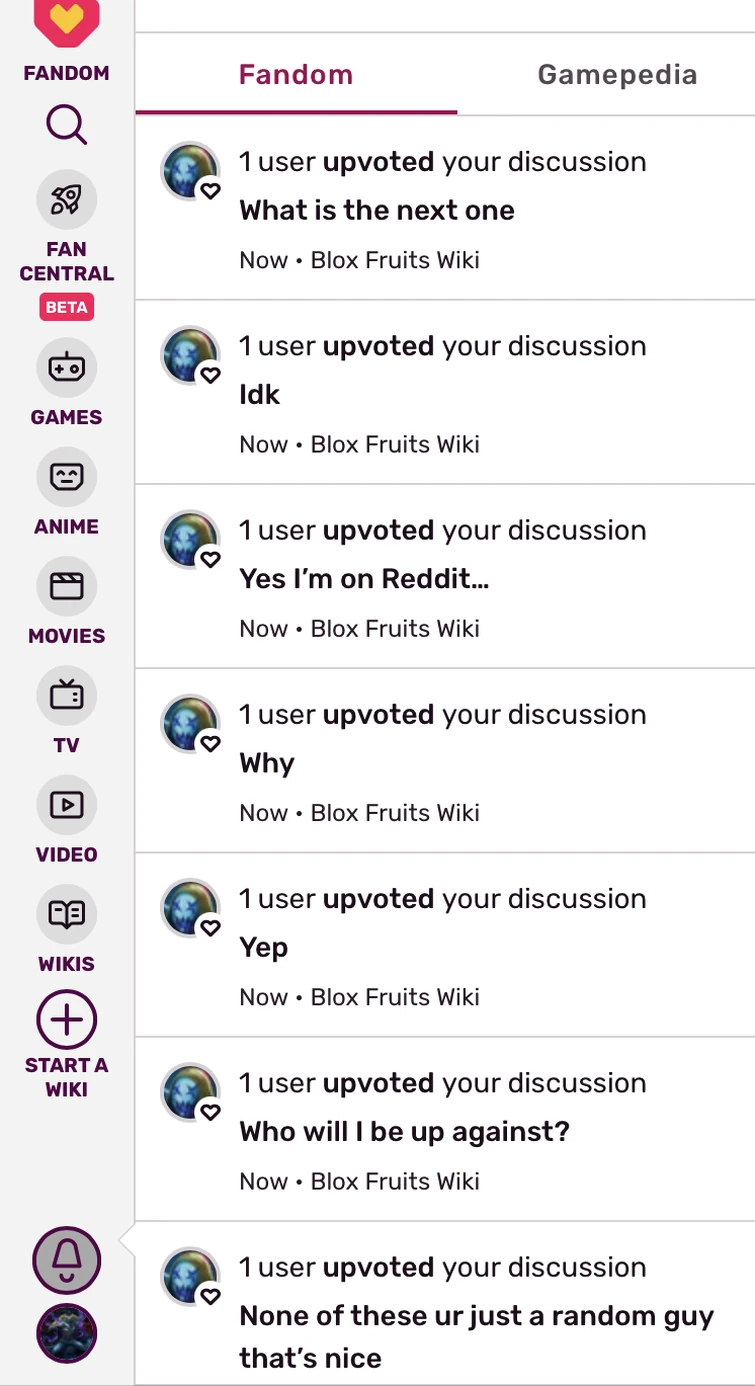Open your profile avatar menu

[66, 1333]
